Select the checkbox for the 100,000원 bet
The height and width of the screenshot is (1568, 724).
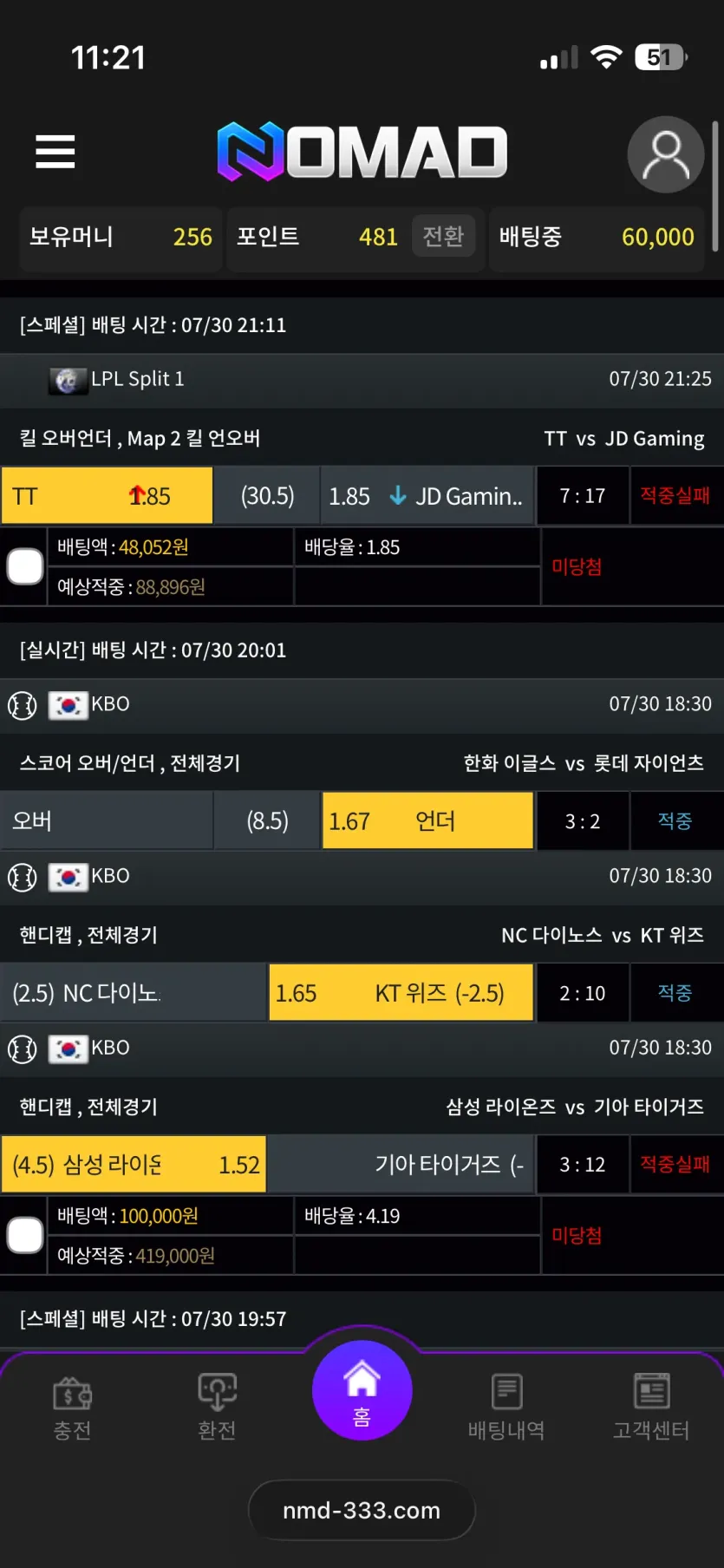25,1235
